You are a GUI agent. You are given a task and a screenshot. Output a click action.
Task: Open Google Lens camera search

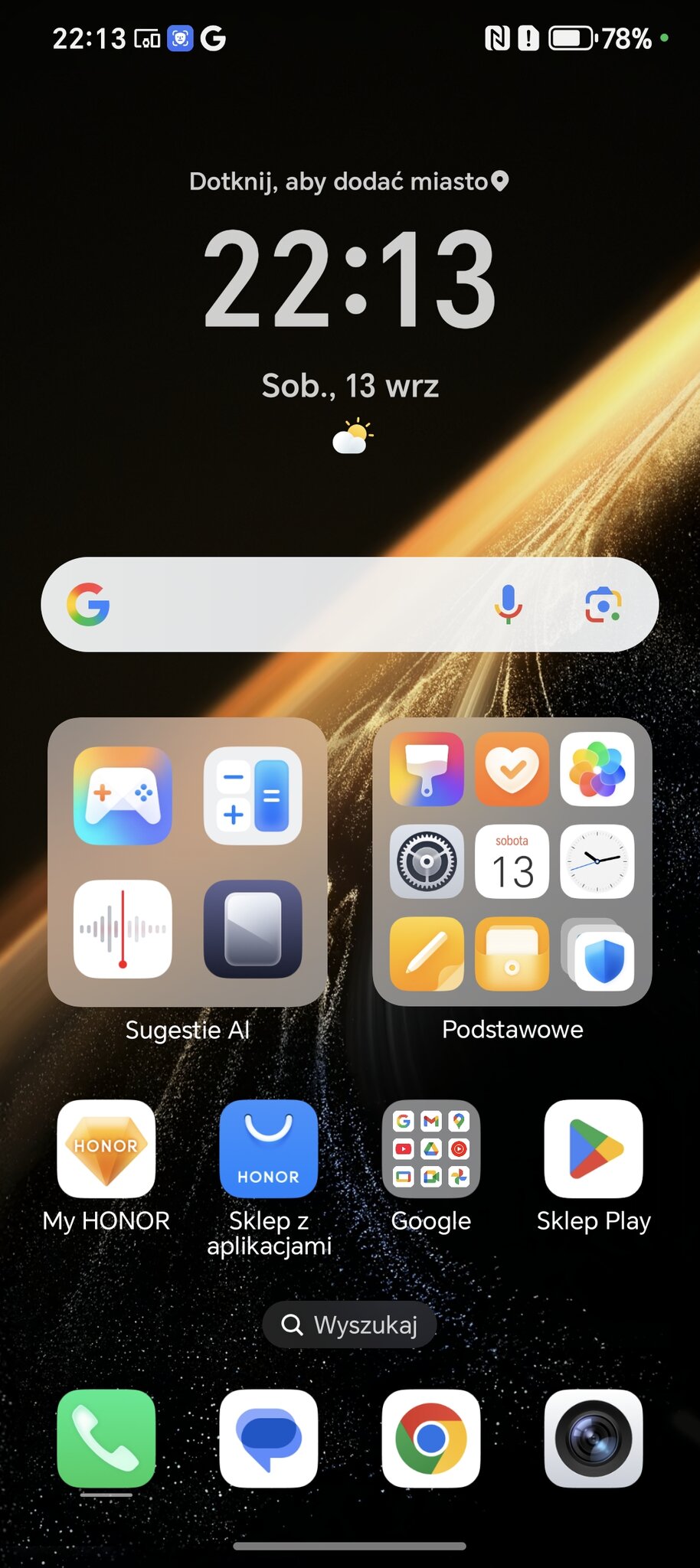[603, 605]
